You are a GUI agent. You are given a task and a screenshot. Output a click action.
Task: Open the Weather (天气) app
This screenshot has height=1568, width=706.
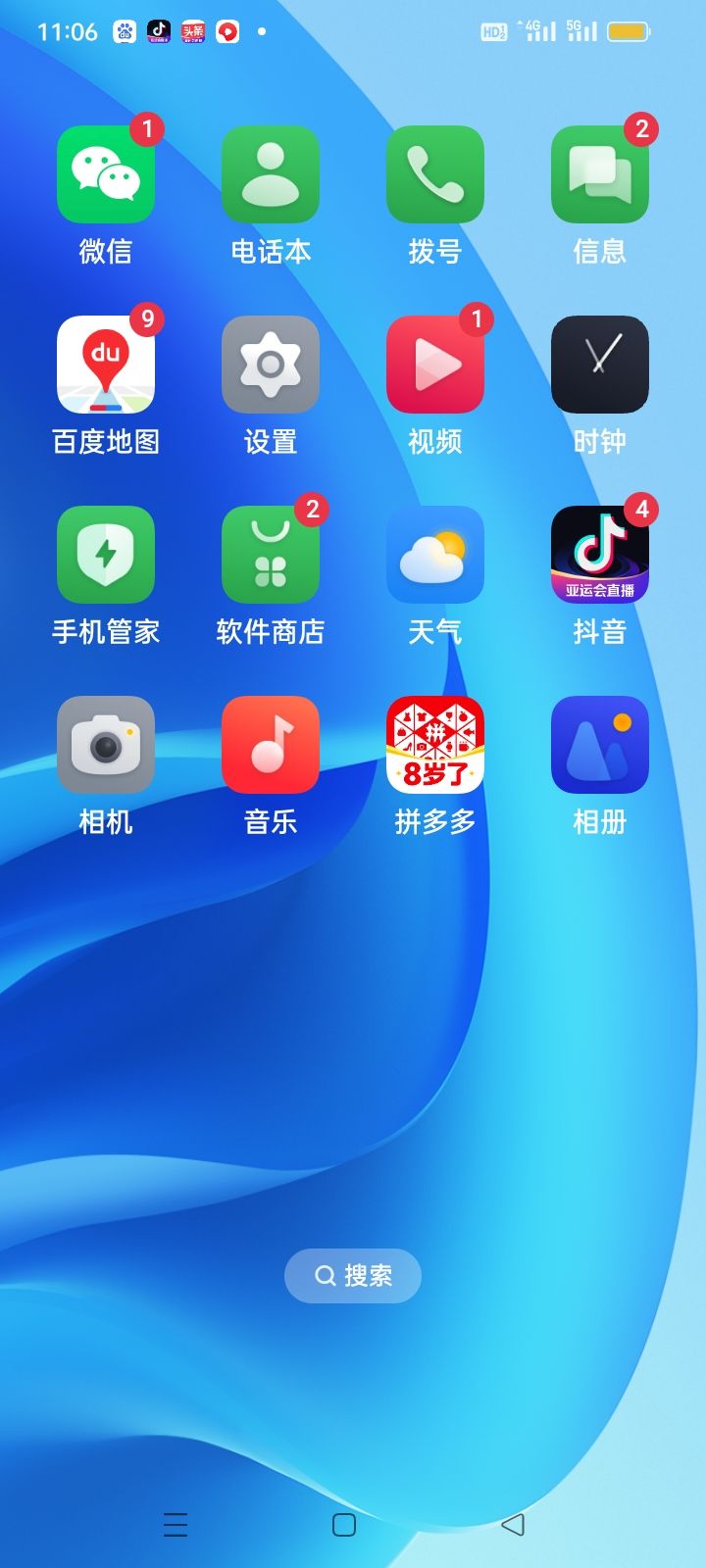coord(434,555)
